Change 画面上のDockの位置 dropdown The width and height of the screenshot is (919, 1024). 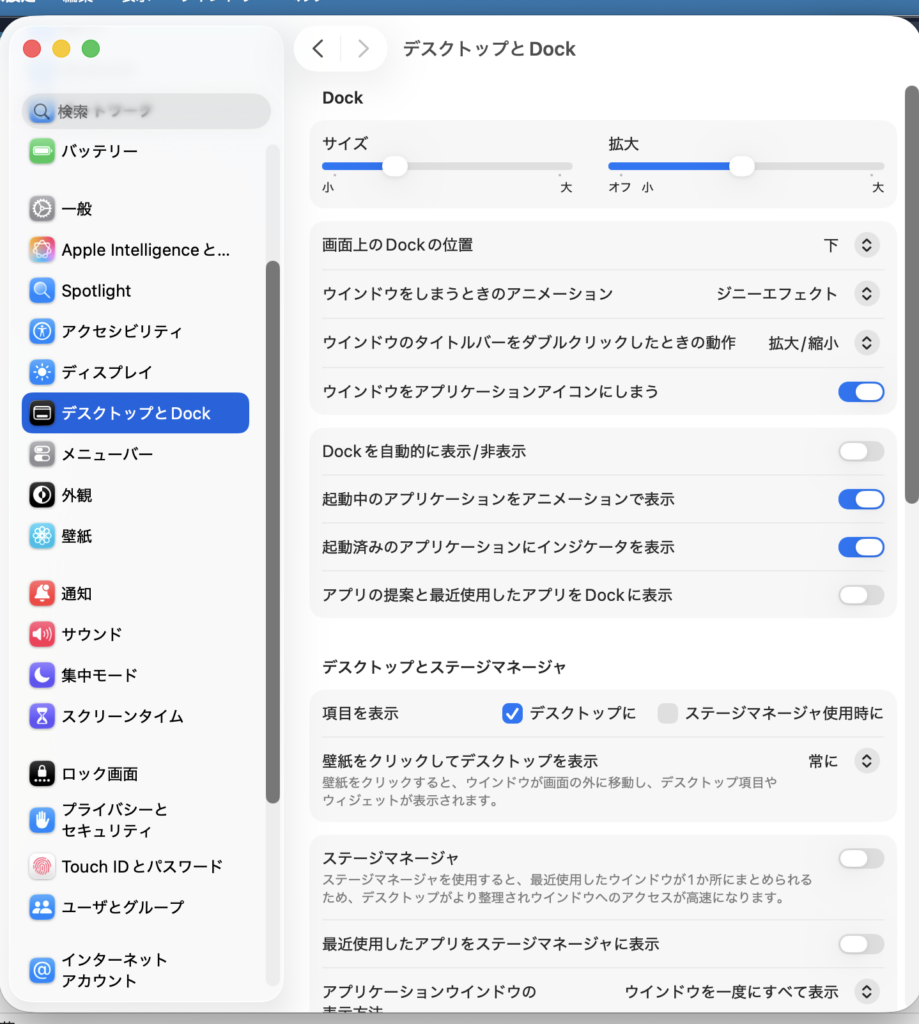(866, 245)
